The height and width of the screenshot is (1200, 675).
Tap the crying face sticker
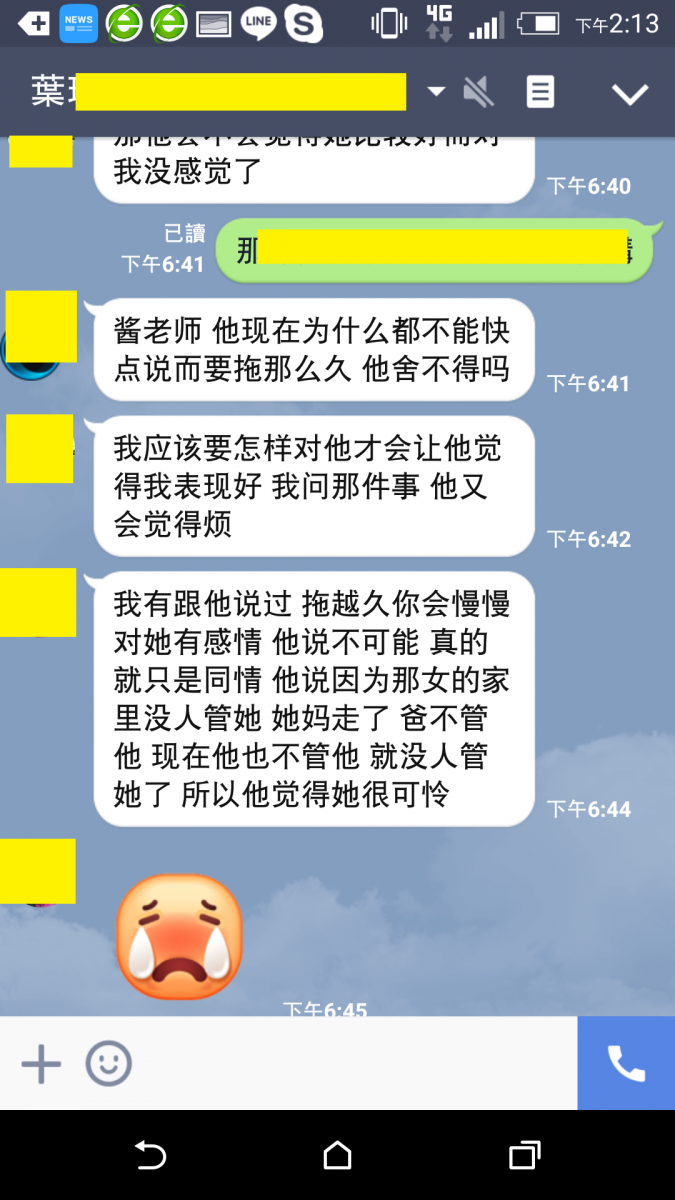(x=179, y=936)
